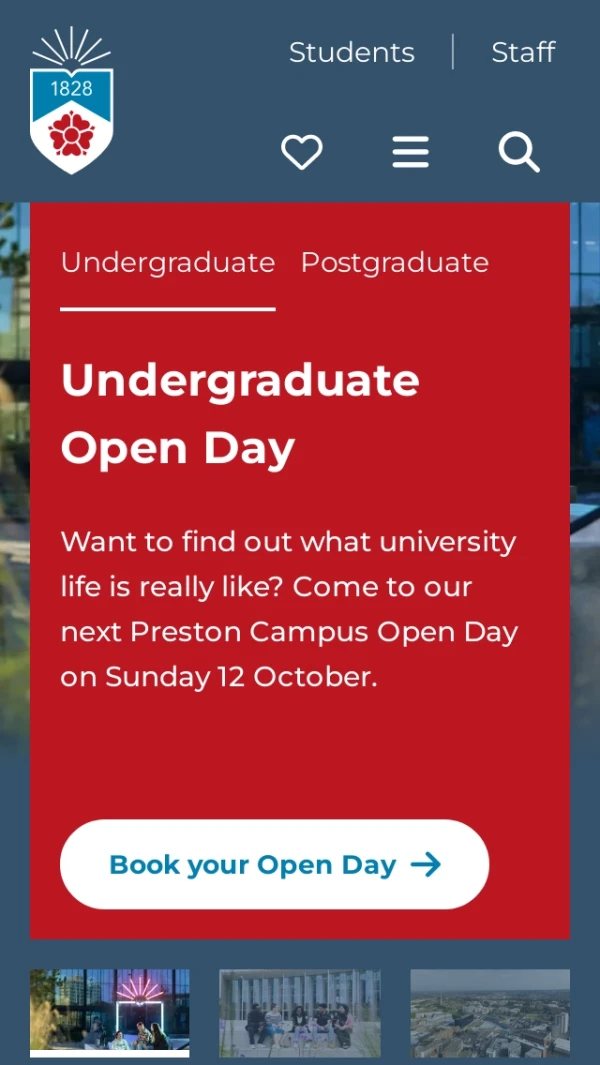
Task: Select the neon sign carousel thumbnail
Action: 109,1010
